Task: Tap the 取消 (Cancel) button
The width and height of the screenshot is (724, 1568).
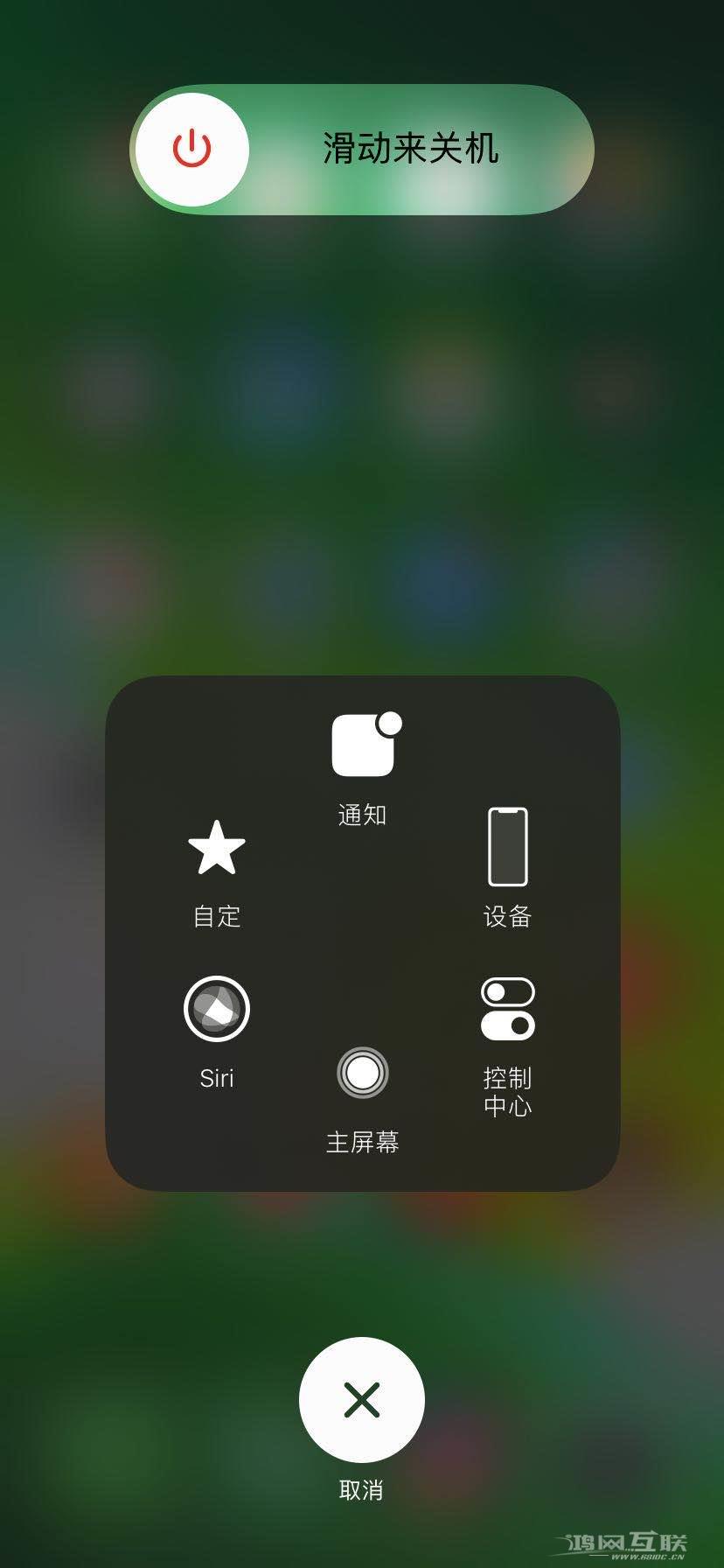Action: [x=362, y=1400]
